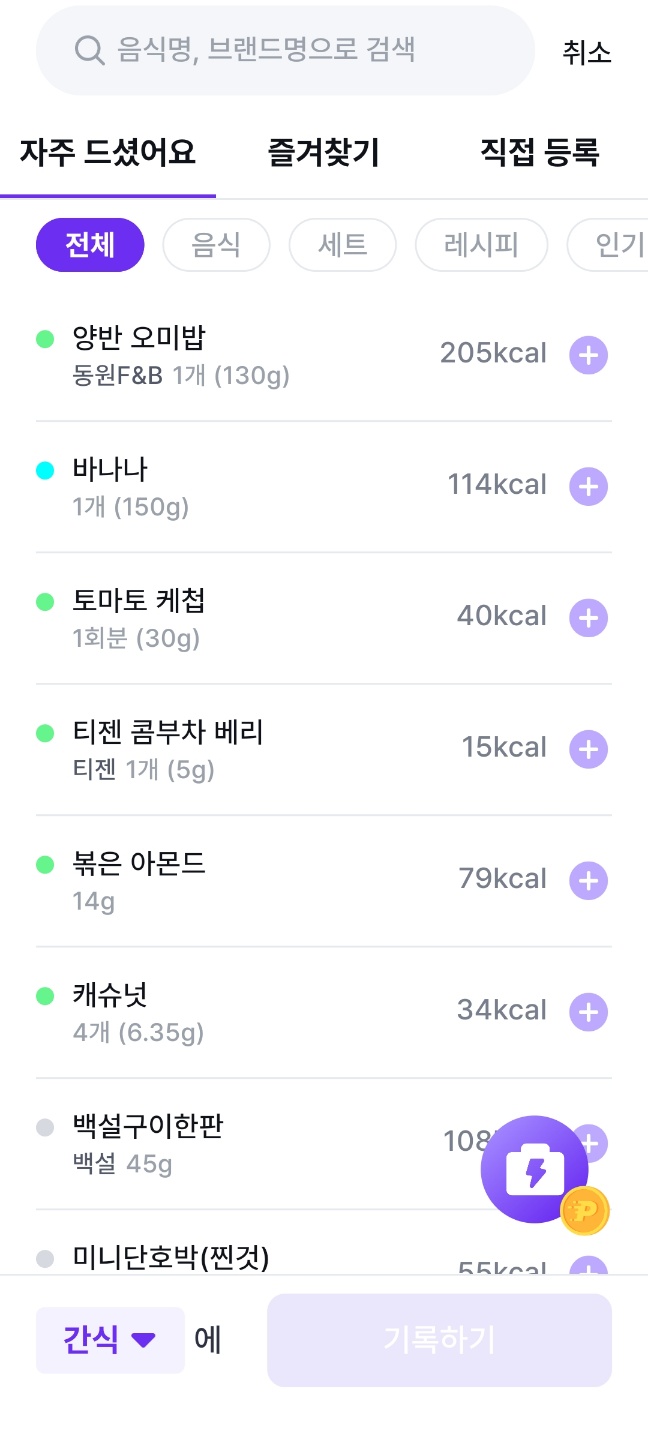The height and width of the screenshot is (1441, 648).
Task: Tap 취소 to cancel the search
Action: pos(587,52)
